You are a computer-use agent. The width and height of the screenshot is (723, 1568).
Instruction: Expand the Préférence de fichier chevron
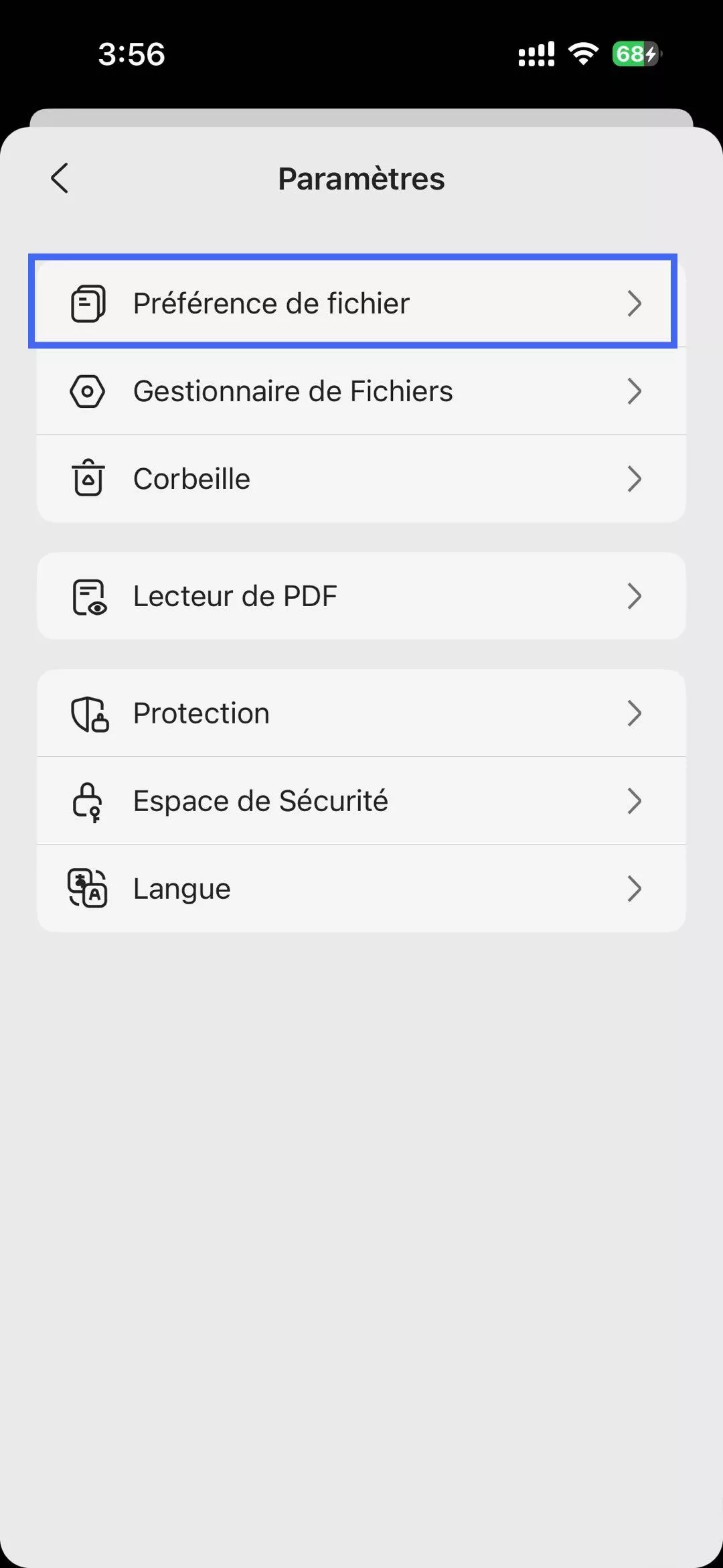click(635, 303)
